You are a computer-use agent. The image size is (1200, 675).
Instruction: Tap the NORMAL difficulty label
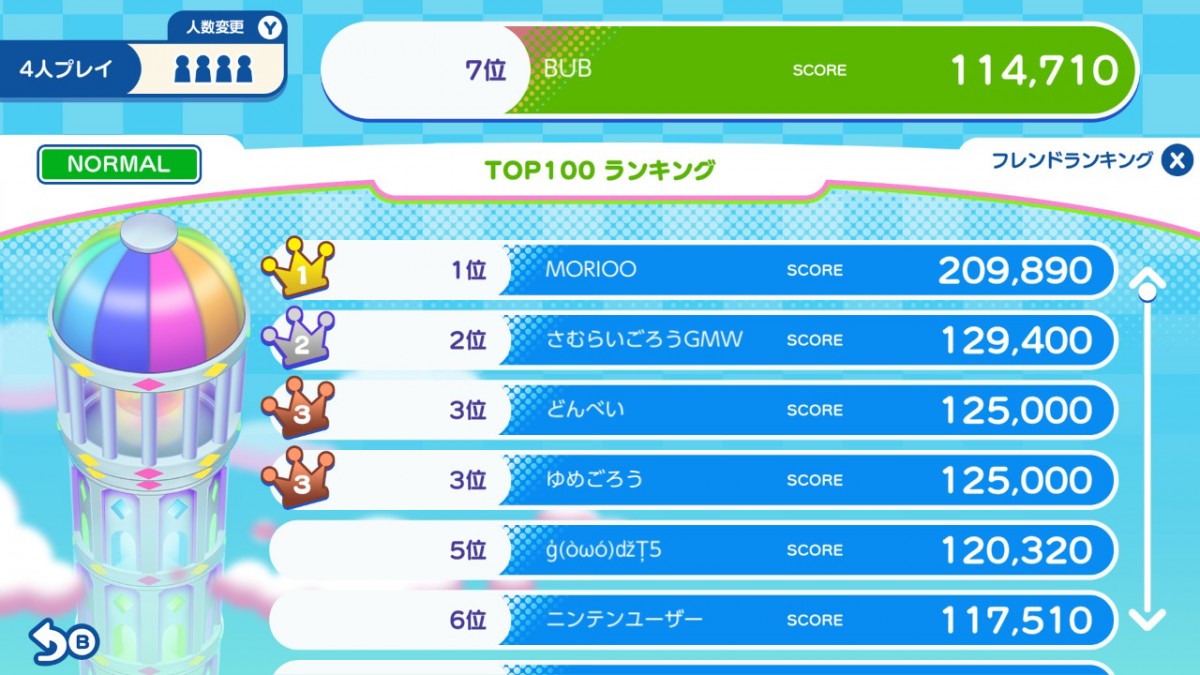(119, 164)
